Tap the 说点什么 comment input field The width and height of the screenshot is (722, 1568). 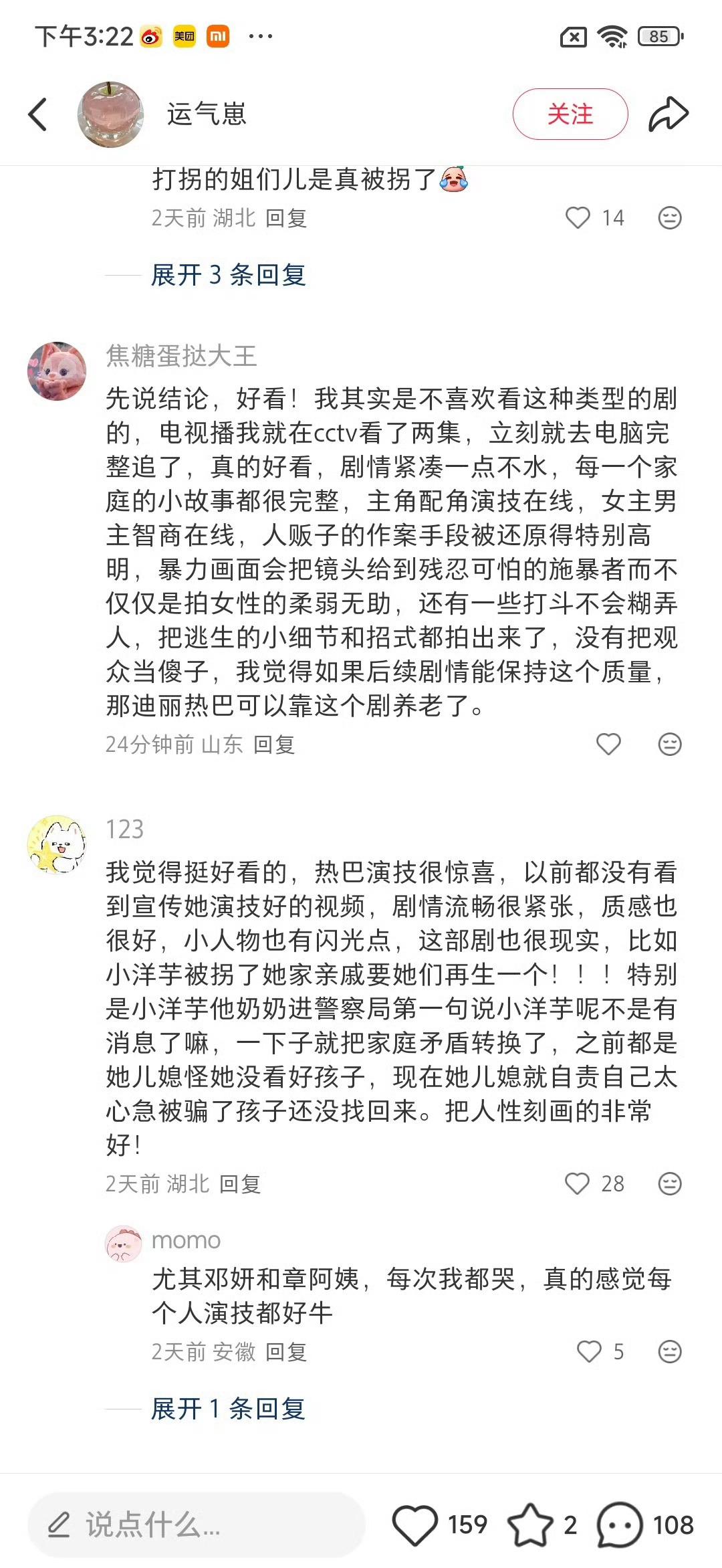click(x=197, y=1525)
